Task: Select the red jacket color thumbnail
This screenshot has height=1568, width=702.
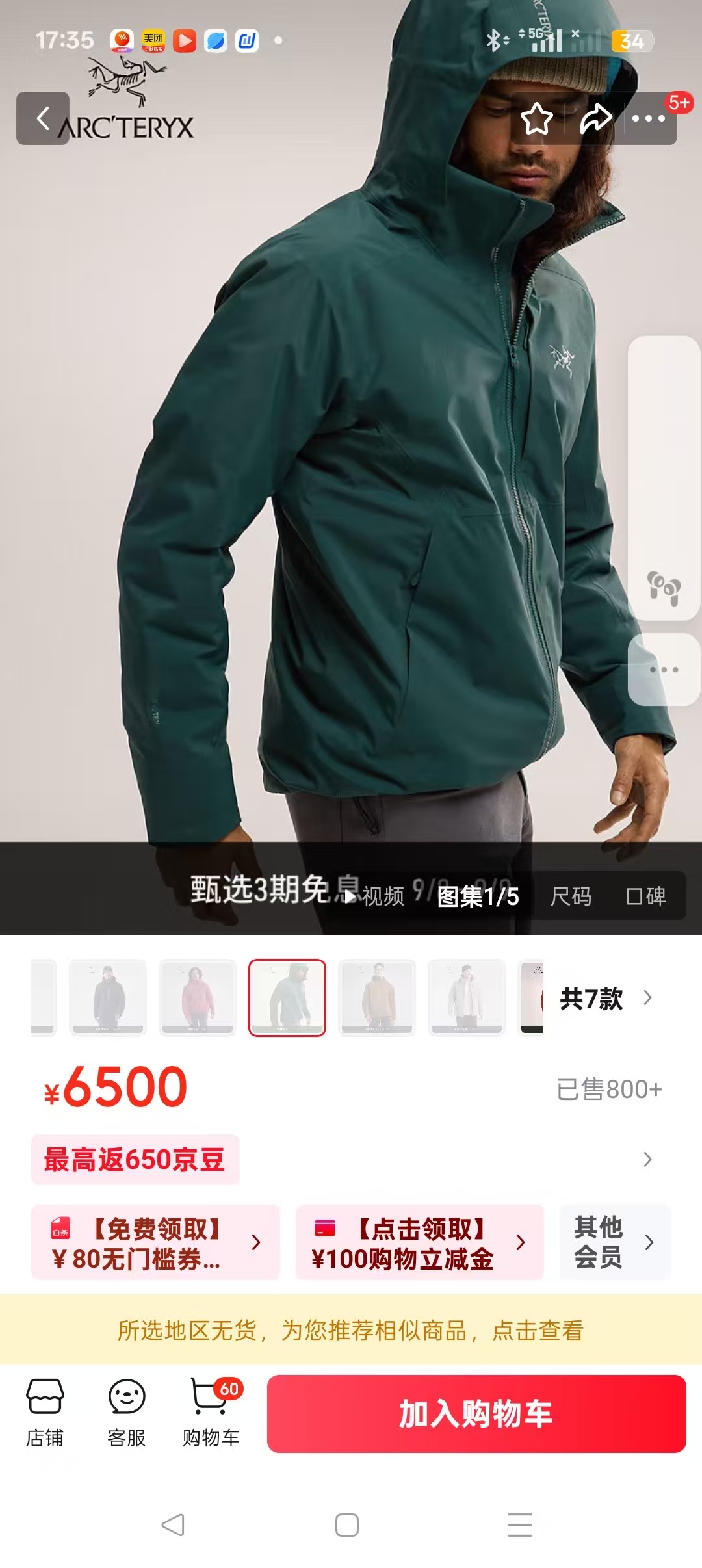Action: (x=198, y=997)
